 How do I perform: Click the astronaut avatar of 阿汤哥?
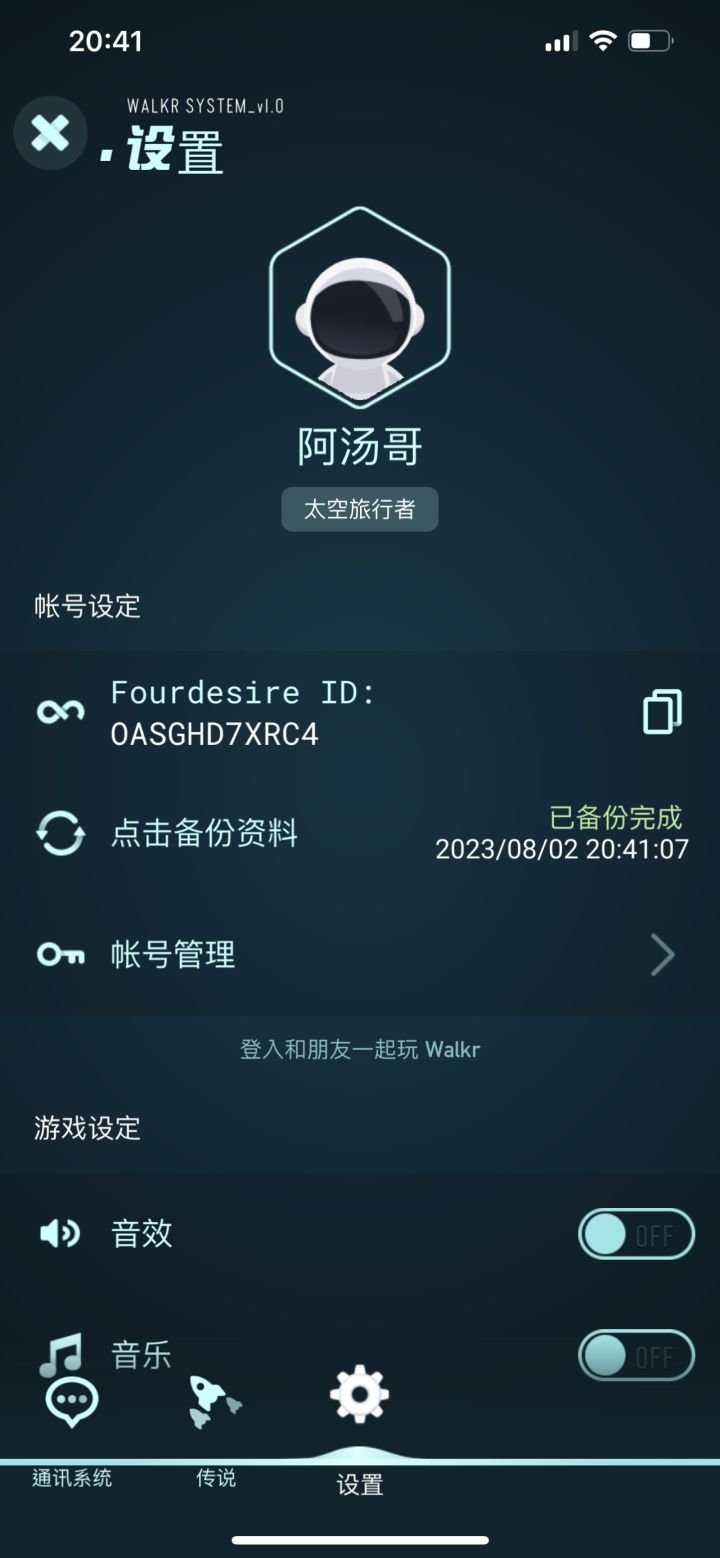tap(359, 310)
